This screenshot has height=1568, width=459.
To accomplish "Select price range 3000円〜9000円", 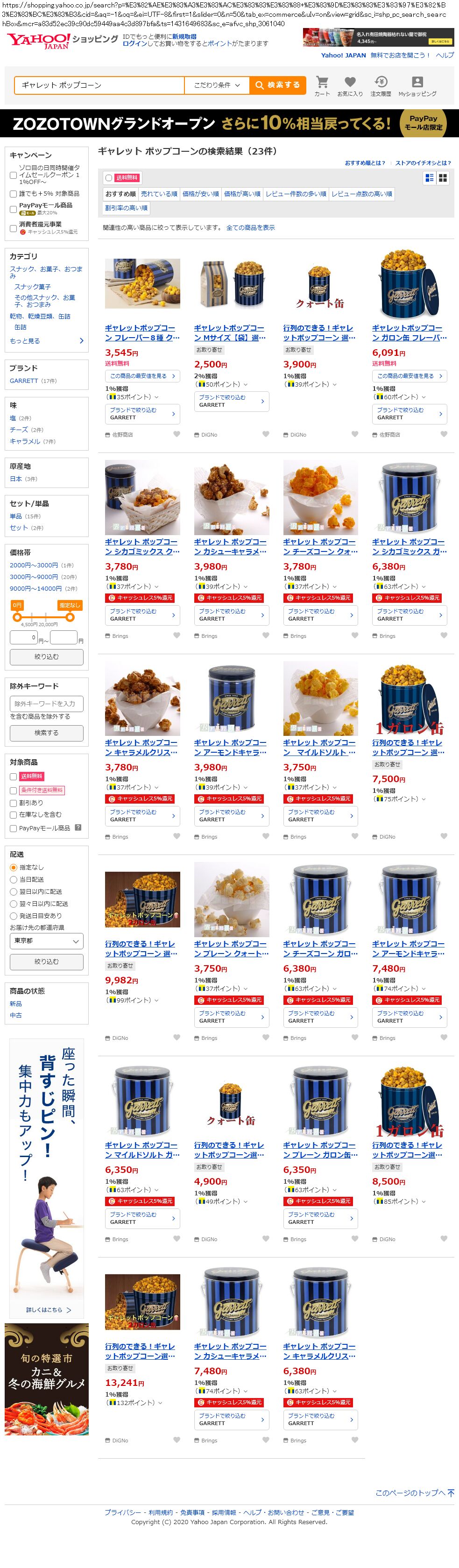I will (x=34, y=576).
